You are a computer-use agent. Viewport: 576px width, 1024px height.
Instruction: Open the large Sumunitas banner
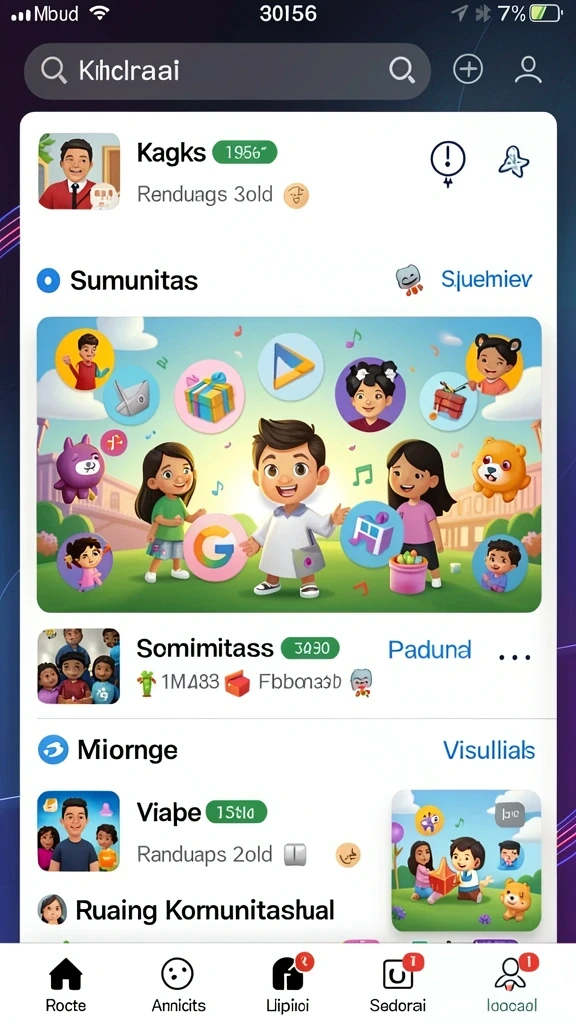[289, 464]
